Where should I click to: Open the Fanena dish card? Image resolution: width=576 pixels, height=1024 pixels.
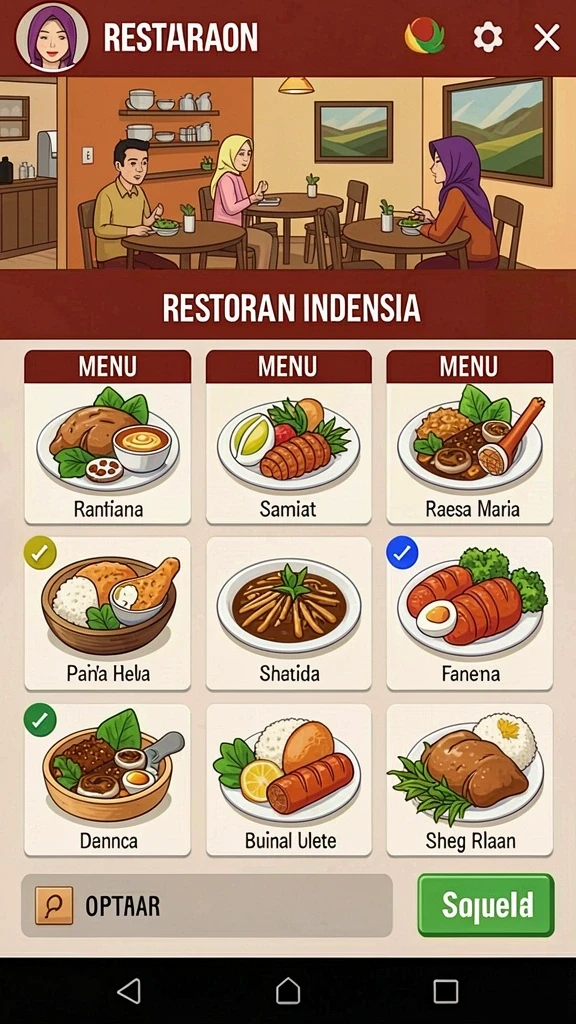tap(470, 613)
